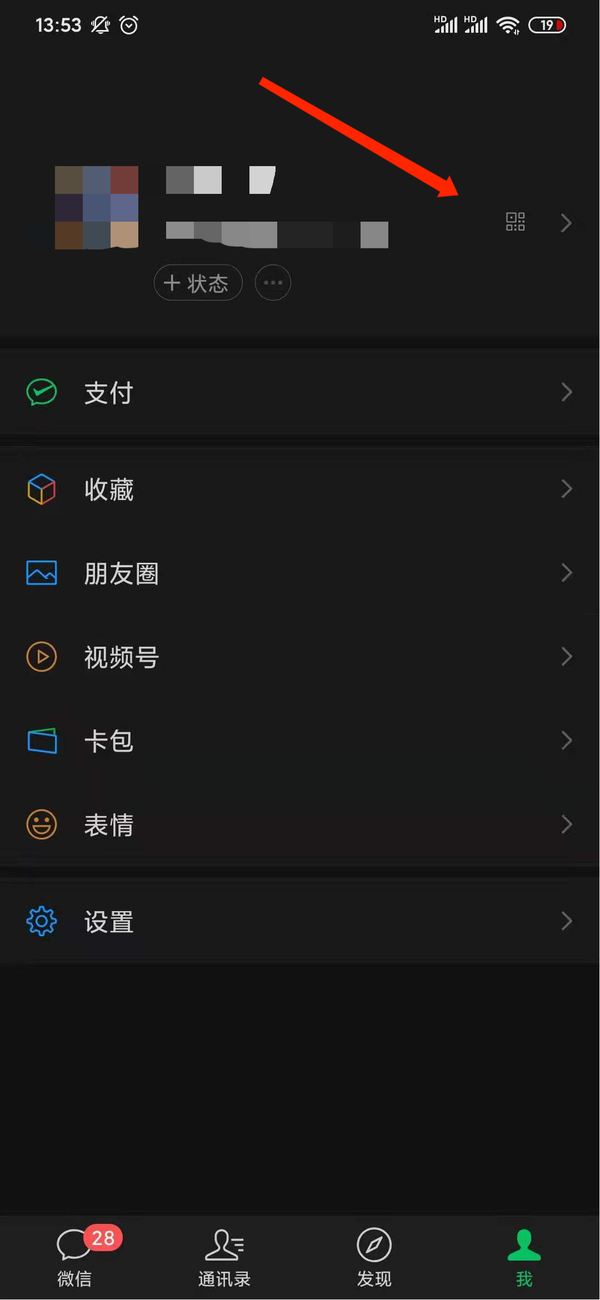Screen dimensions: 600x1300
Task: Open 卡包 cards and offers
Action: point(300,741)
